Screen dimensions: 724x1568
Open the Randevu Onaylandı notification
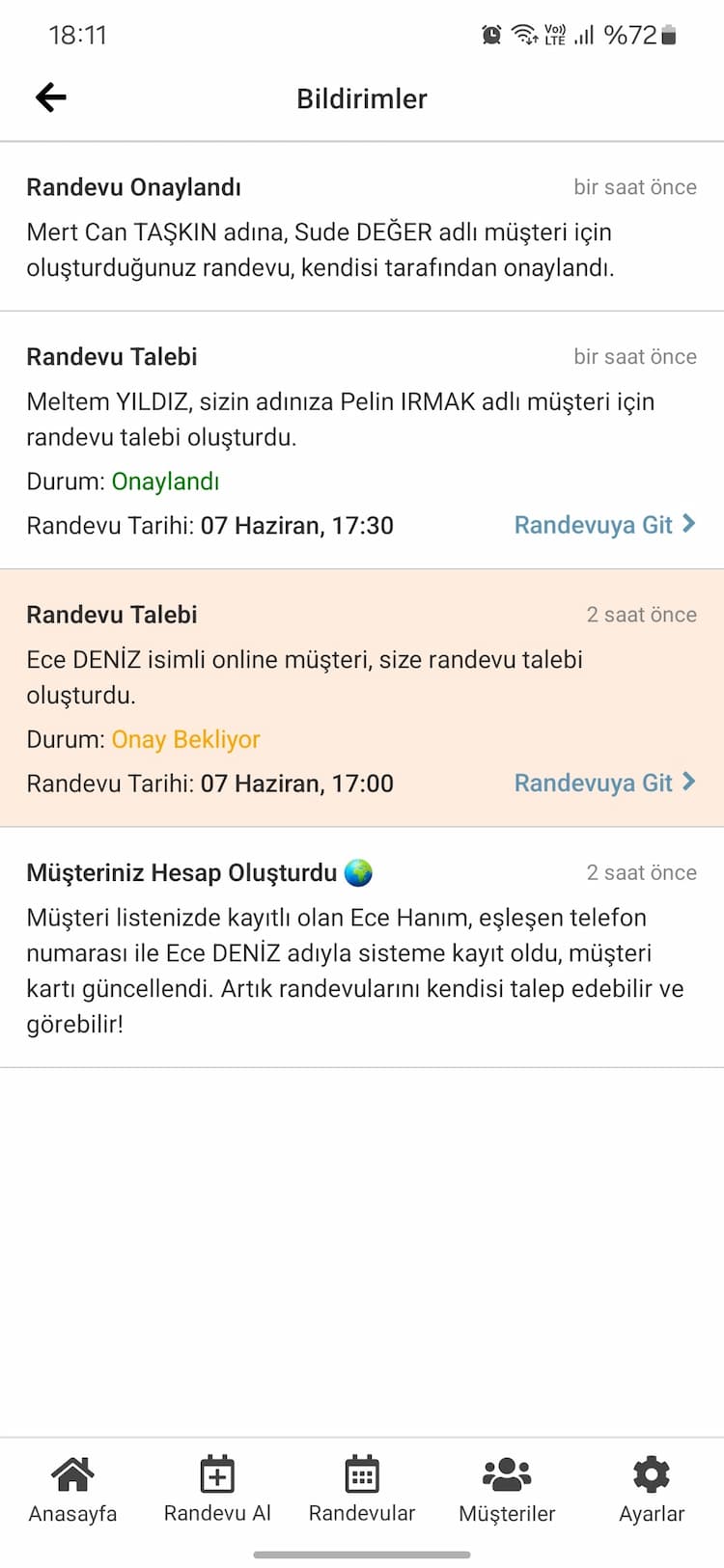361,228
